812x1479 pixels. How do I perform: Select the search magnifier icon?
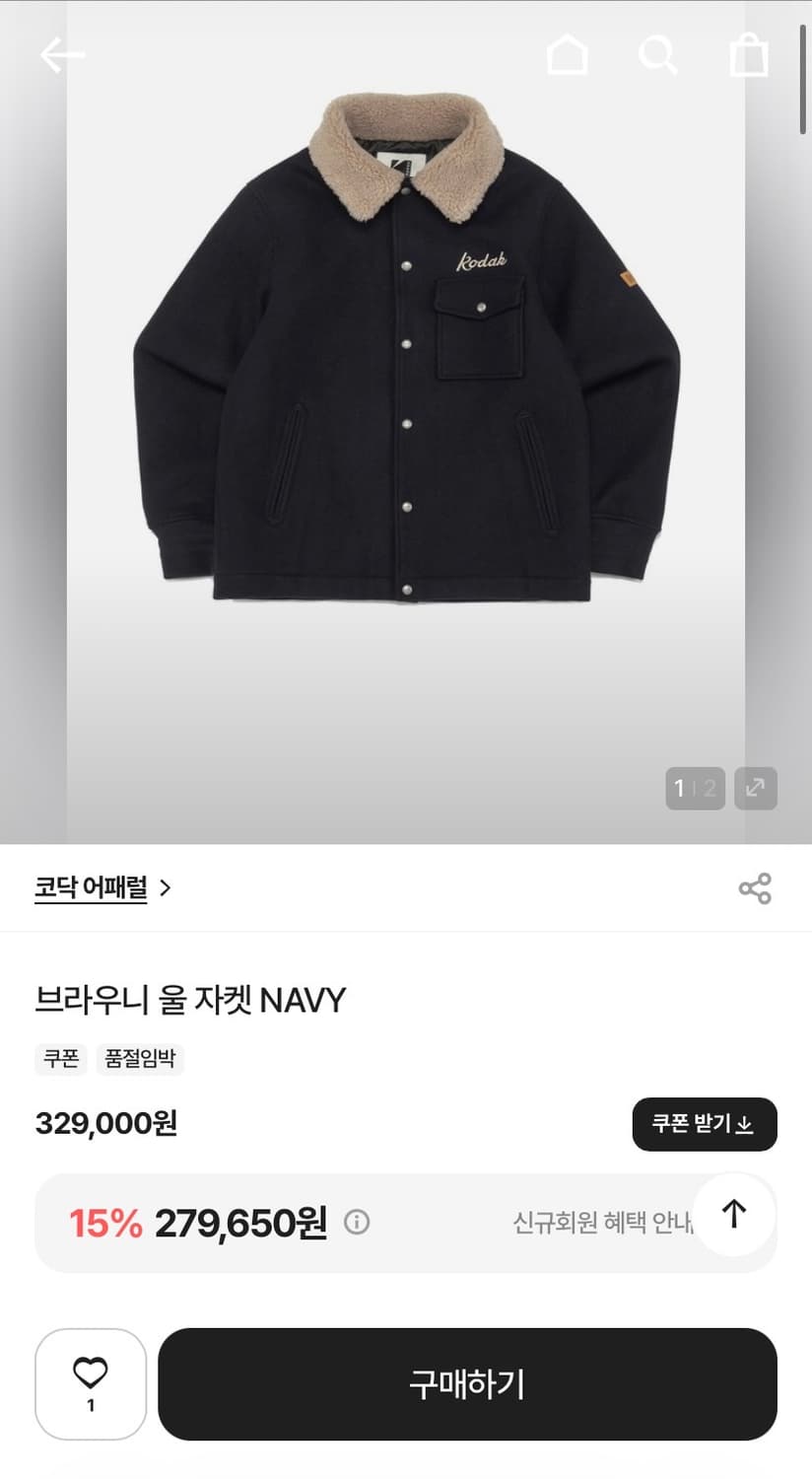[x=657, y=55]
